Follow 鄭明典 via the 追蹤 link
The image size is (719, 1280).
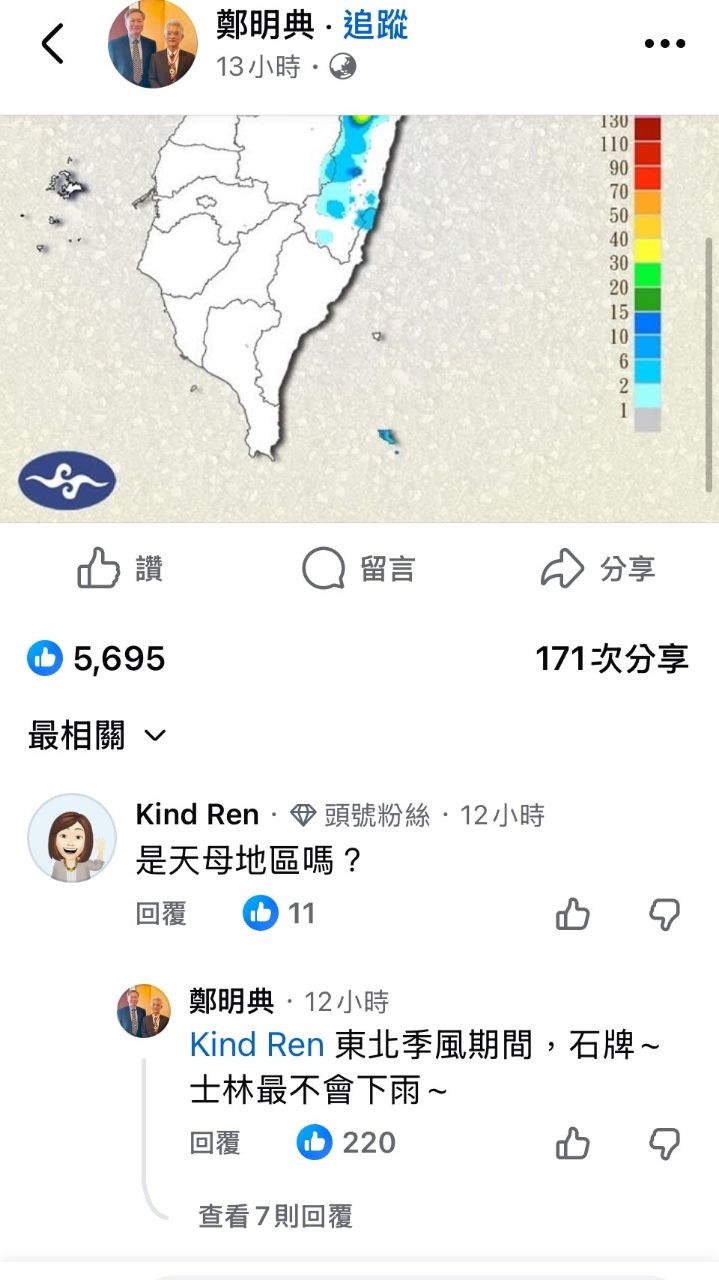[375, 25]
